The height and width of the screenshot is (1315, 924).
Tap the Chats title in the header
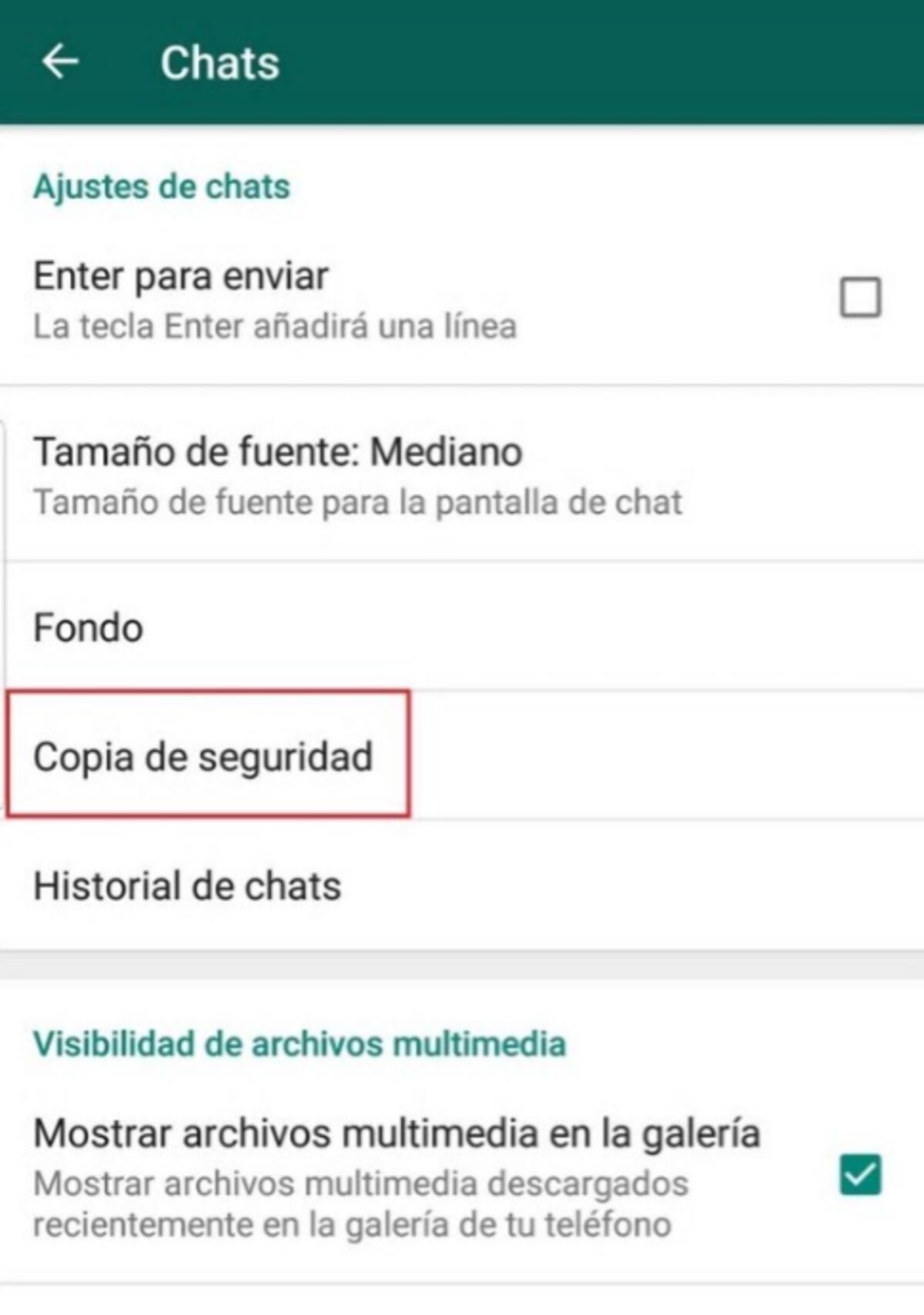(219, 62)
